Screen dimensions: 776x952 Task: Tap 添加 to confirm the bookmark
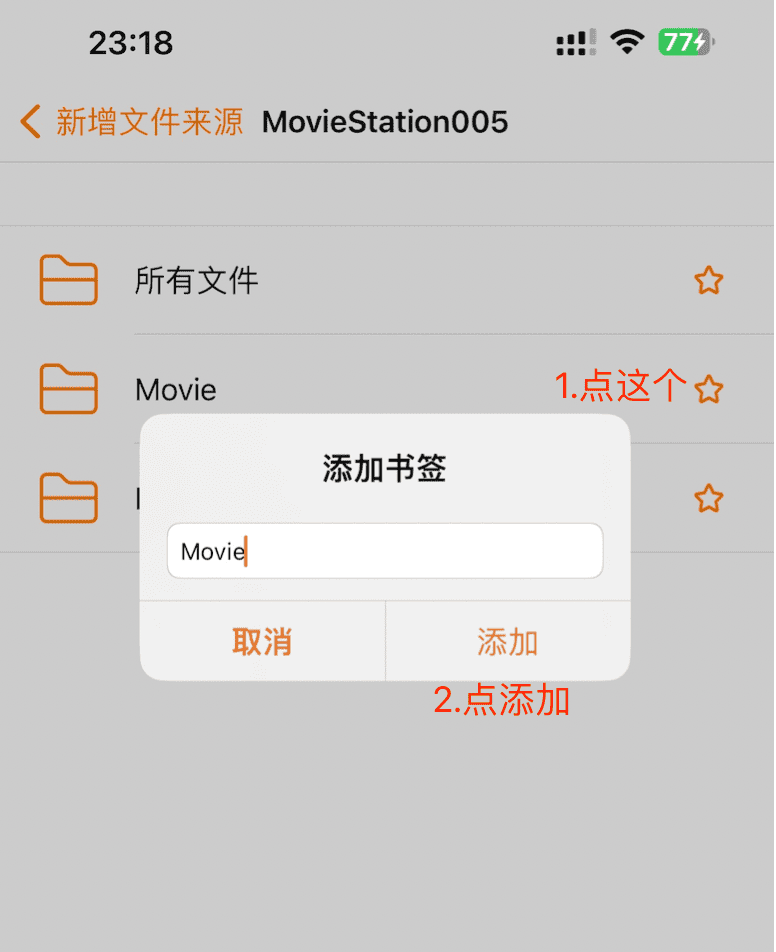tap(507, 642)
